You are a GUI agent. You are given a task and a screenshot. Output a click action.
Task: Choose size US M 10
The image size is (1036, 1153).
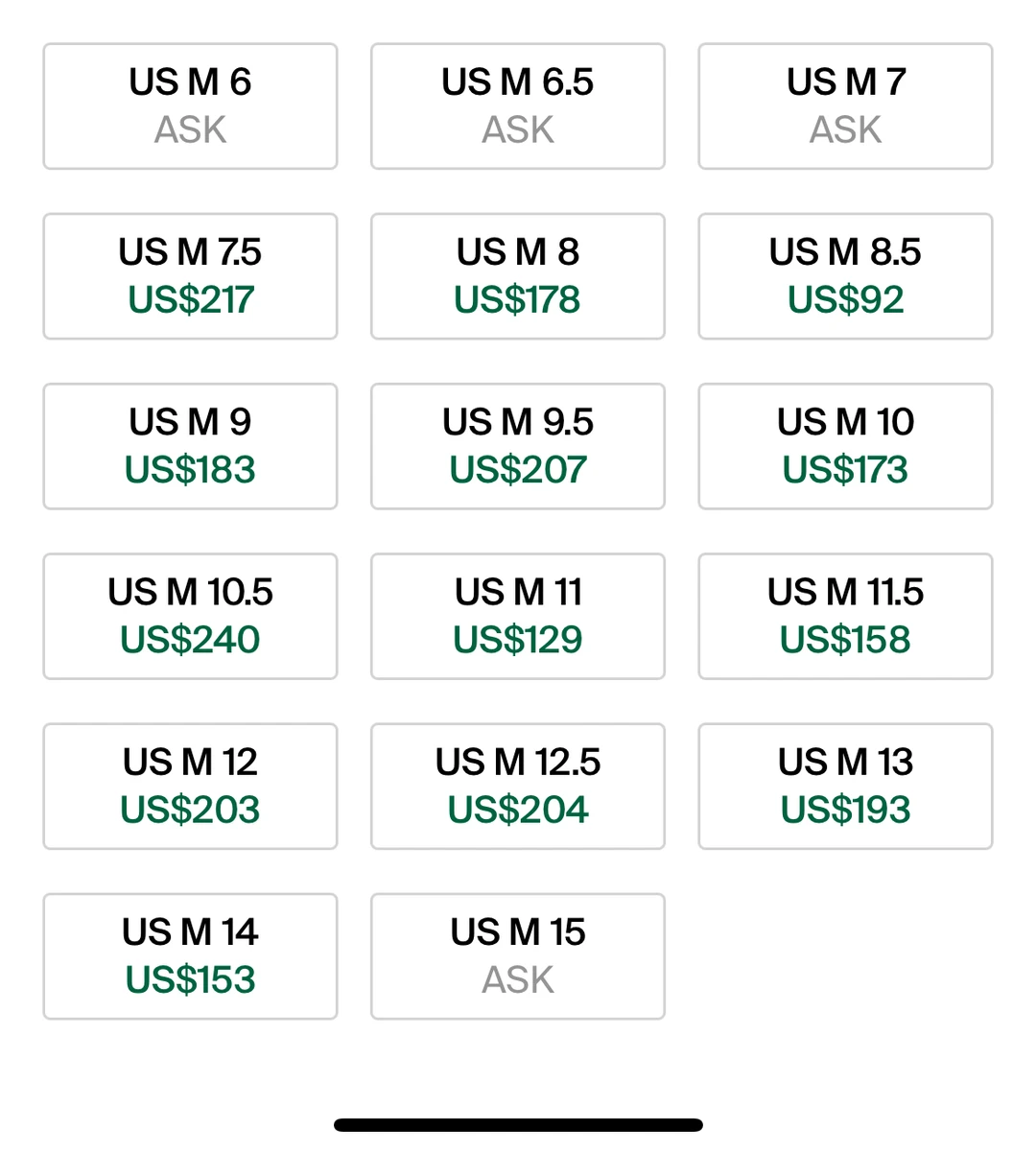click(x=845, y=446)
